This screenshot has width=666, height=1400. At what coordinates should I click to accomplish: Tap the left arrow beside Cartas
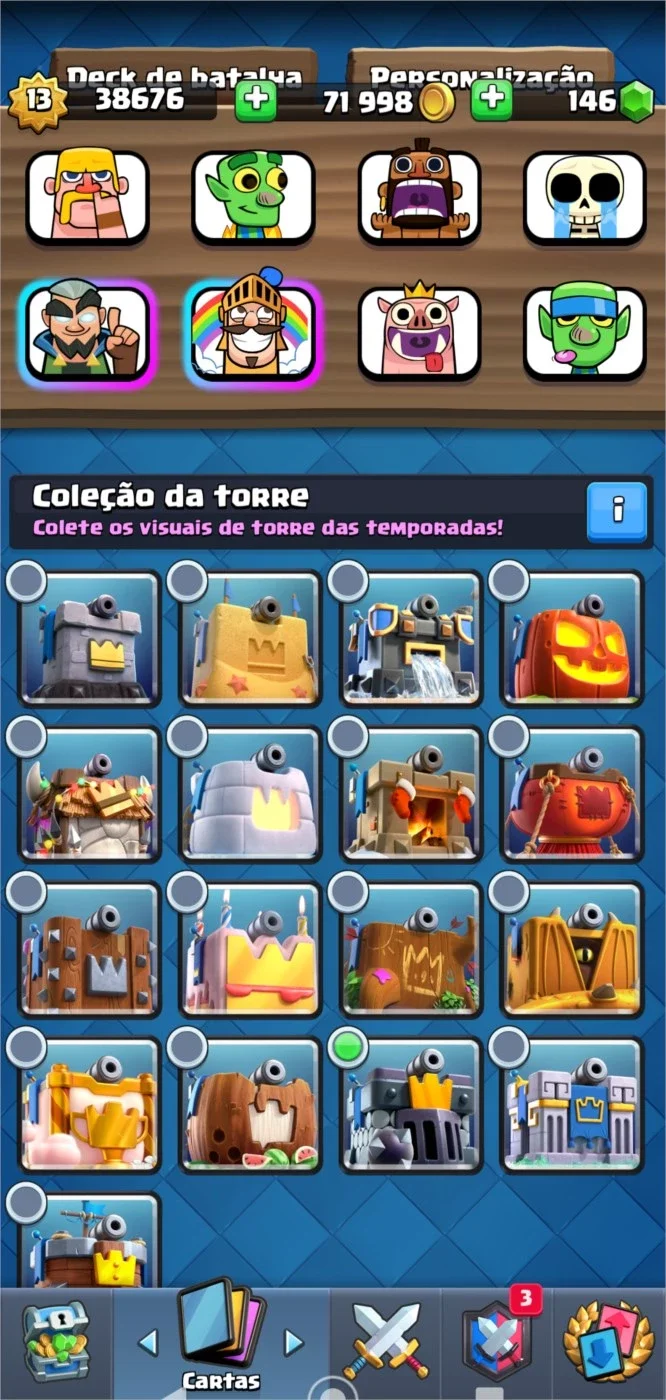click(x=147, y=1342)
